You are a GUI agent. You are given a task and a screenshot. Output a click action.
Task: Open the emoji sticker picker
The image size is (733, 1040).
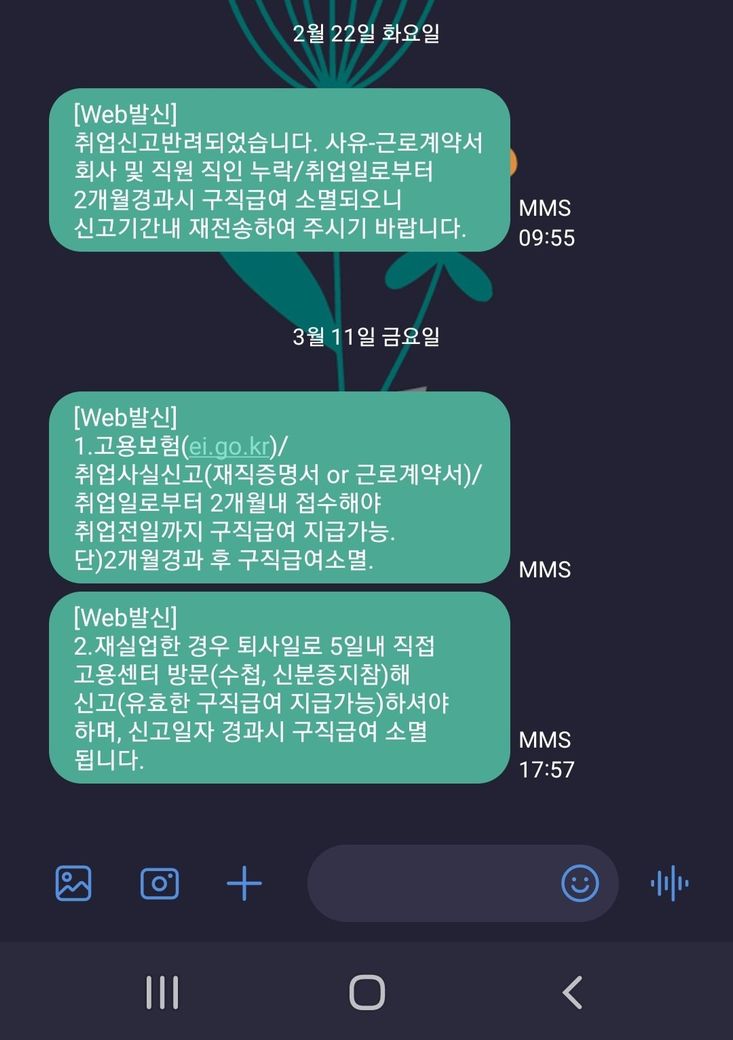click(580, 883)
